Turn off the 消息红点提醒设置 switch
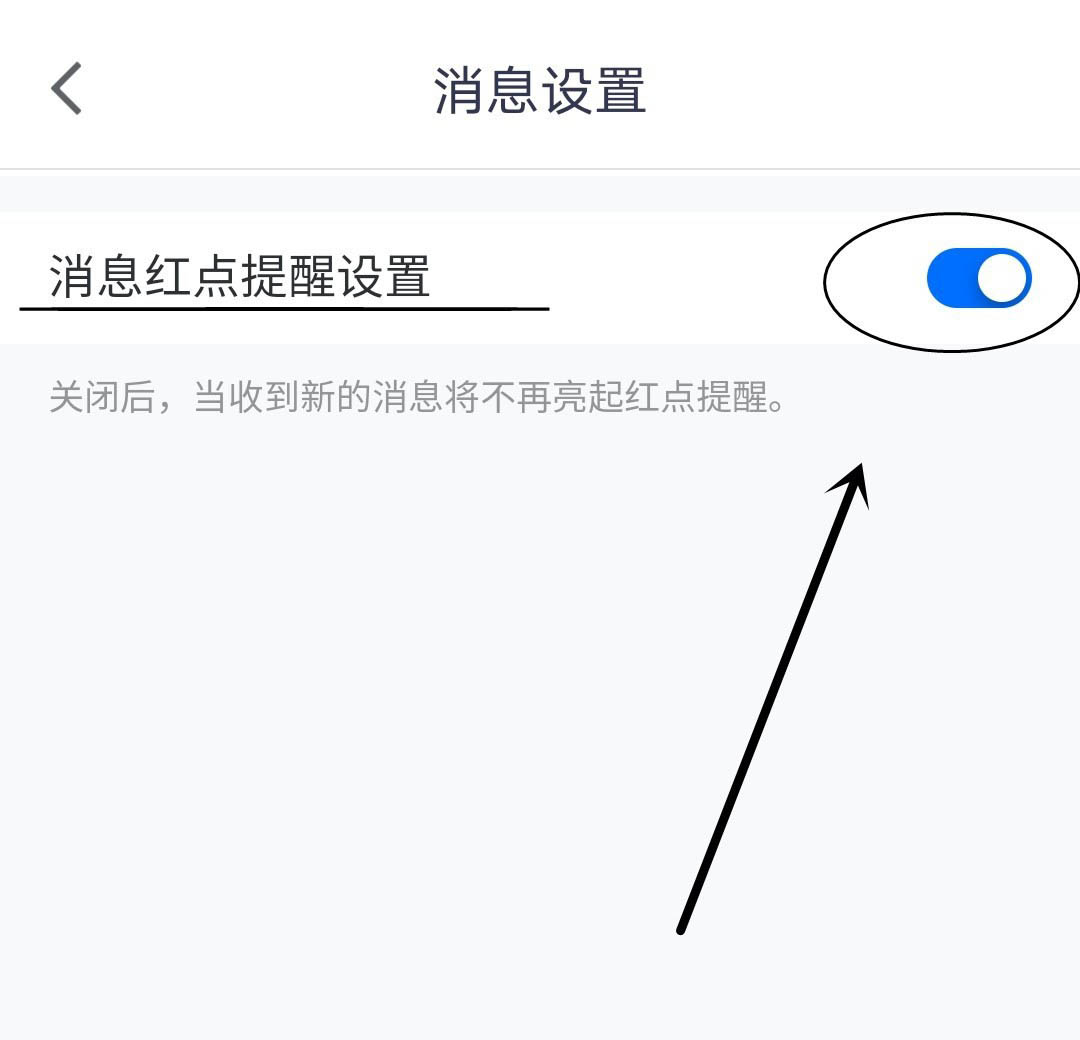The width and height of the screenshot is (1080, 1040). [x=978, y=278]
